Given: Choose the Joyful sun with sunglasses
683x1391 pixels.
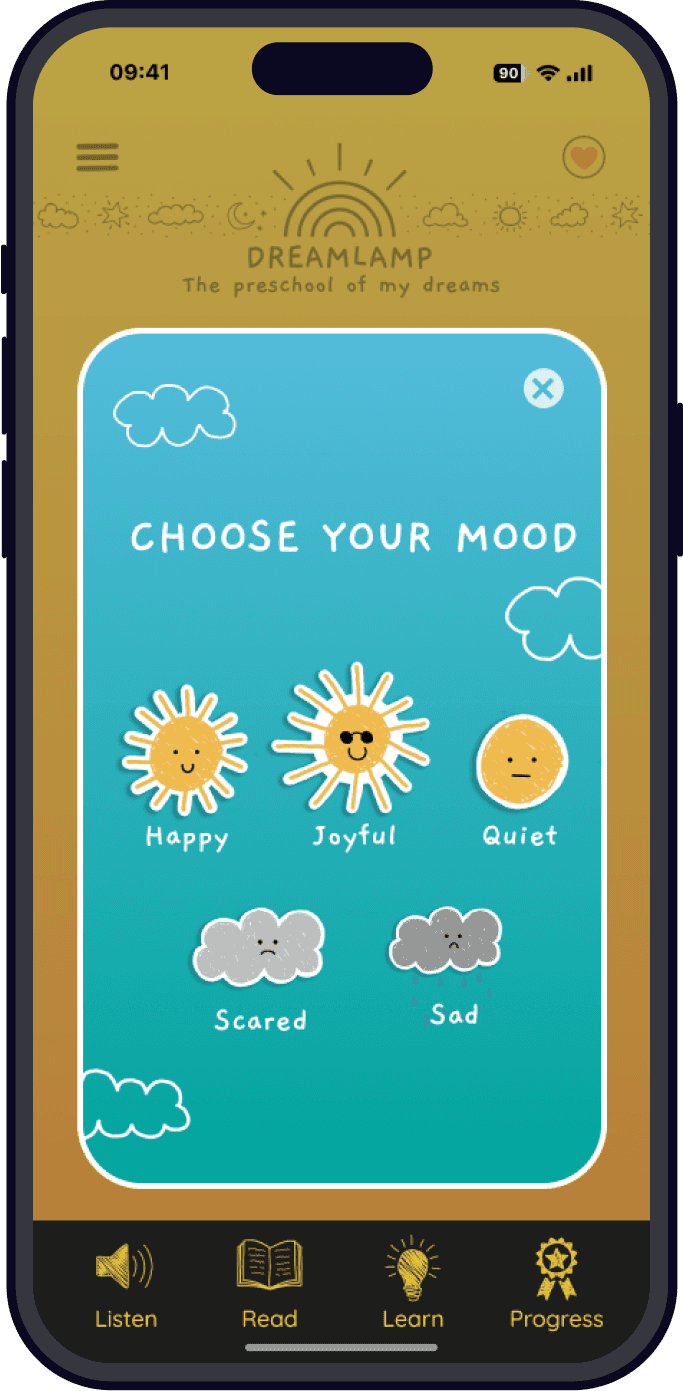Looking at the screenshot, I should (x=352, y=755).
